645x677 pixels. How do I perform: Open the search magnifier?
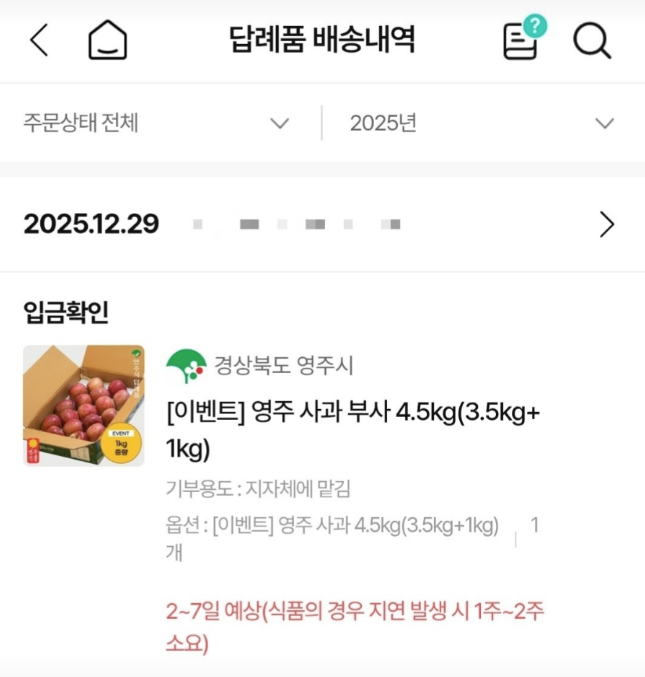591,41
